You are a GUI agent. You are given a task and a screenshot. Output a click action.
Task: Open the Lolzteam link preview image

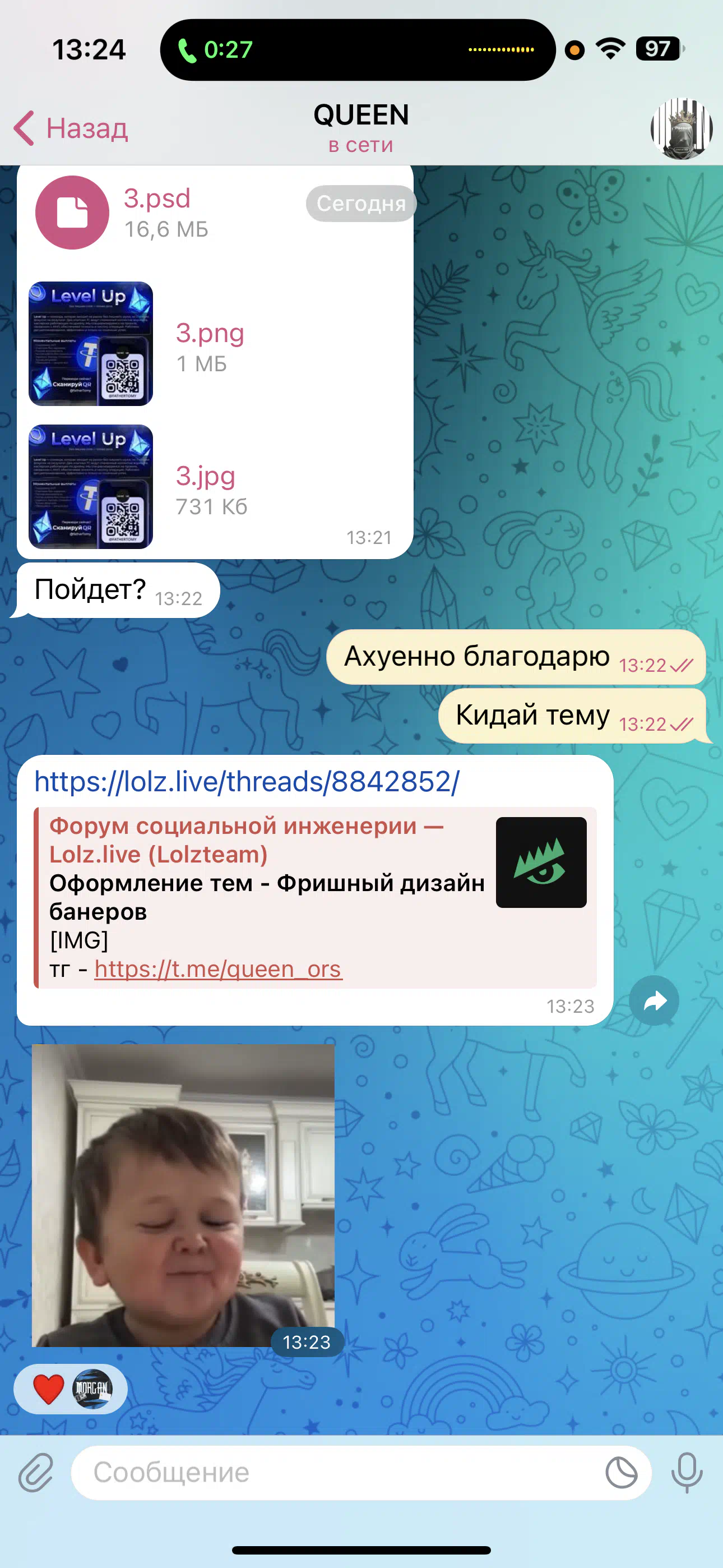tap(541, 862)
